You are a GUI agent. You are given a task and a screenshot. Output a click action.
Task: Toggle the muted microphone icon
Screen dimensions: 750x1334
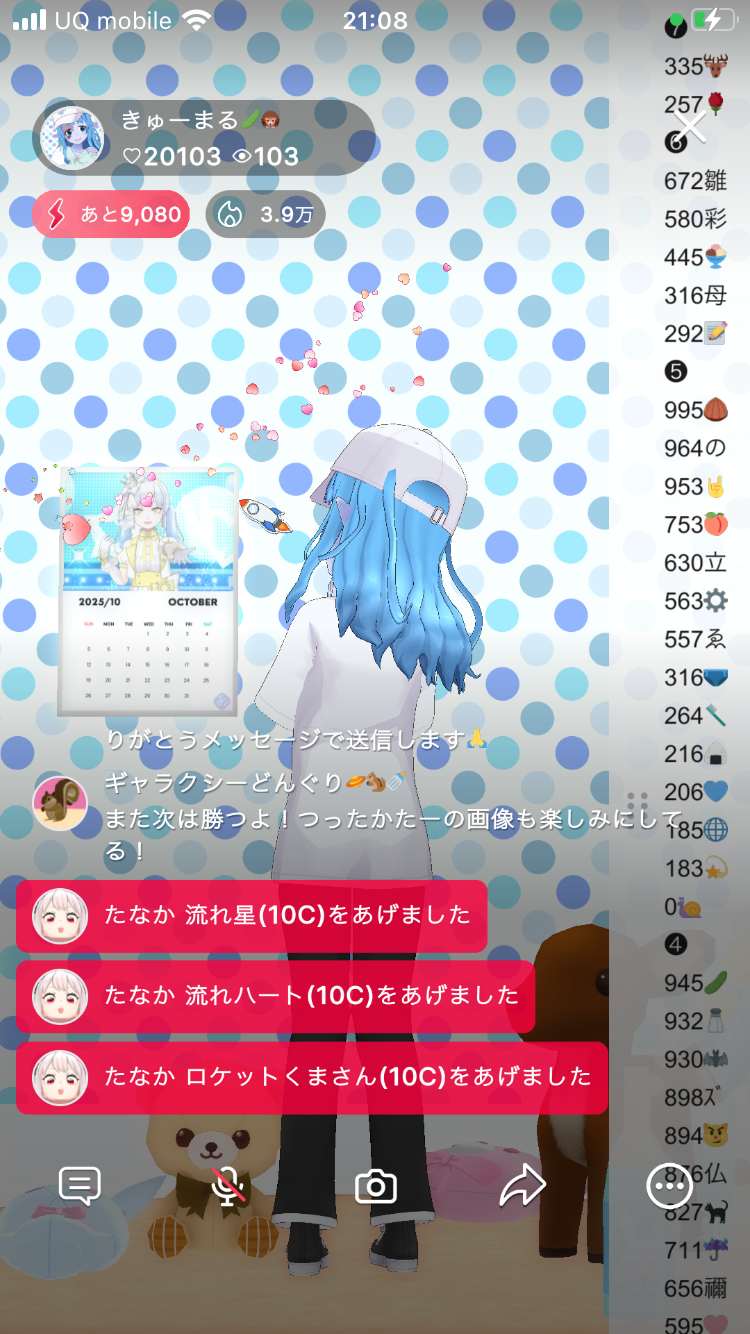[229, 1186]
